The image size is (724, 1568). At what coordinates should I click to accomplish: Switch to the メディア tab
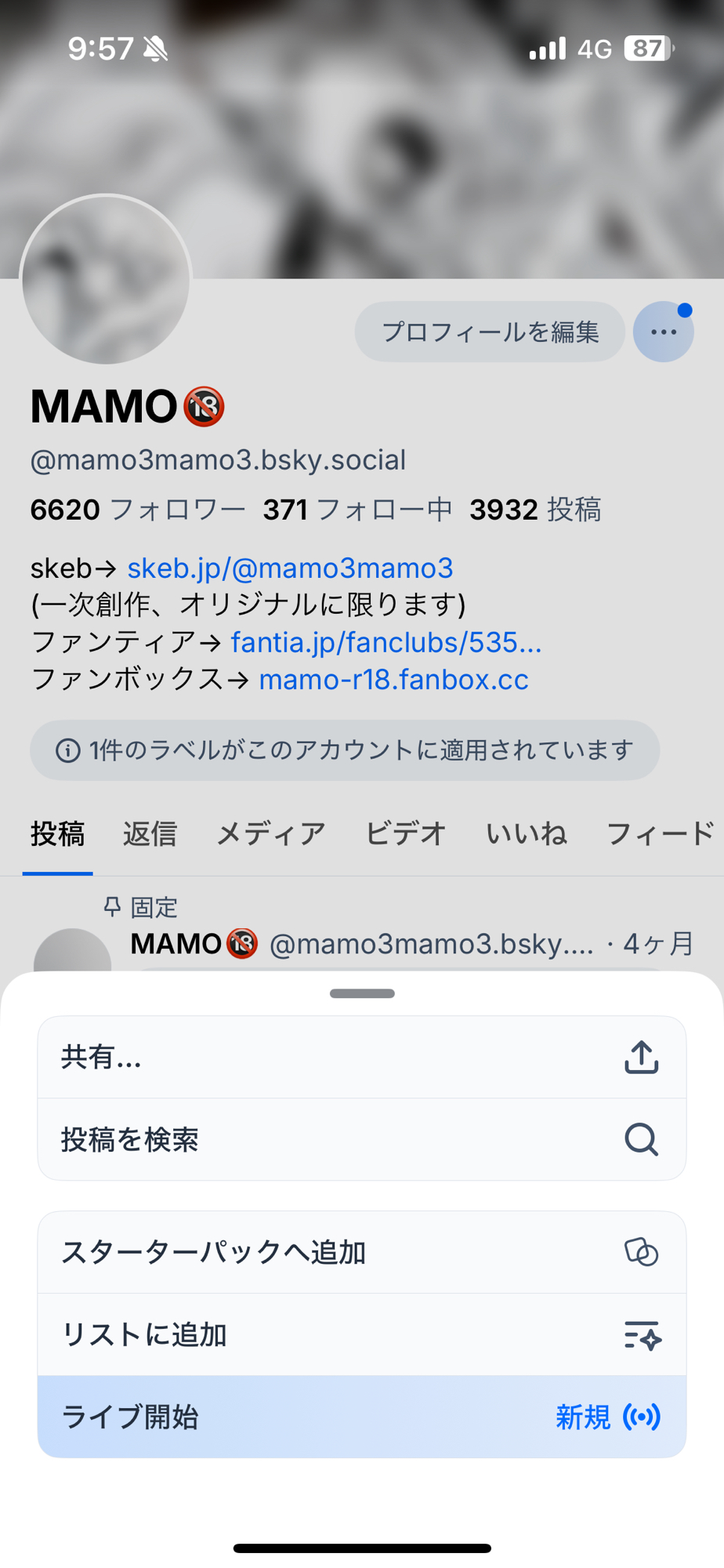pyautogui.click(x=270, y=833)
